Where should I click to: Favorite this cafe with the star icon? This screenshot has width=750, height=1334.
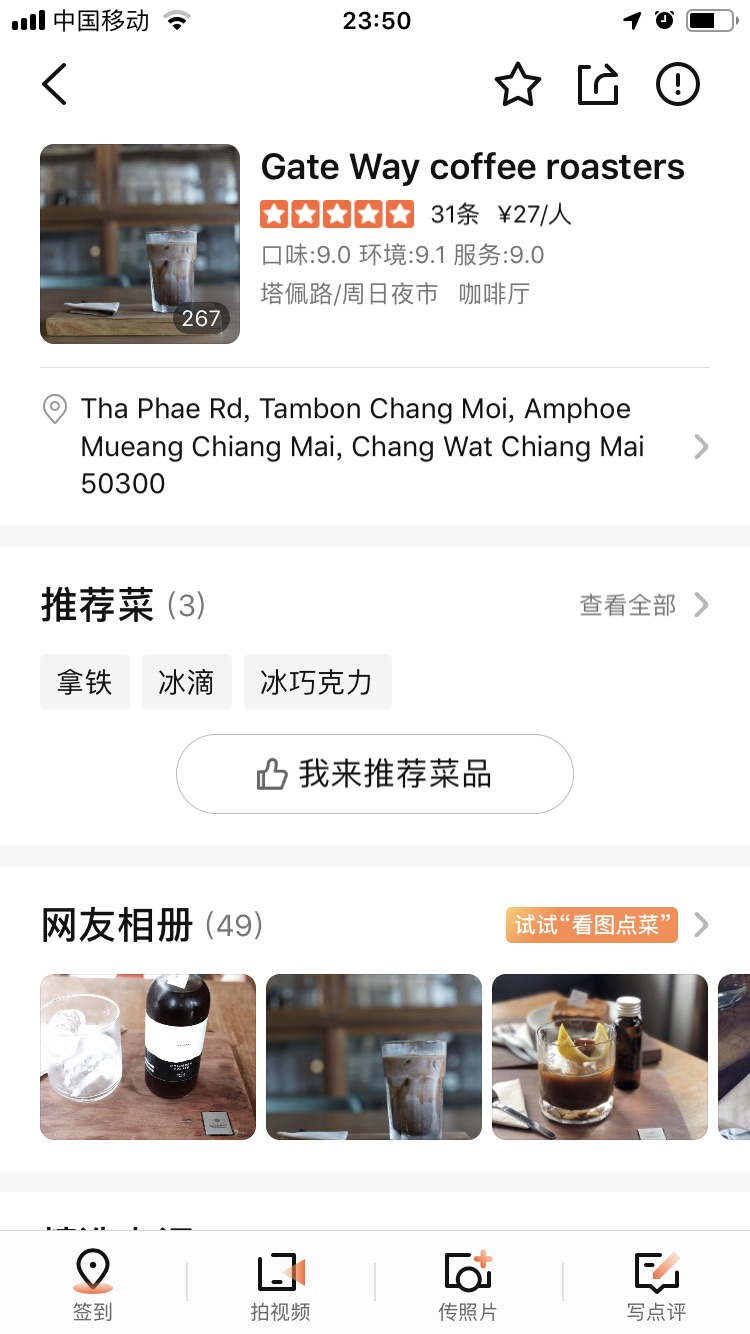pos(518,84)
